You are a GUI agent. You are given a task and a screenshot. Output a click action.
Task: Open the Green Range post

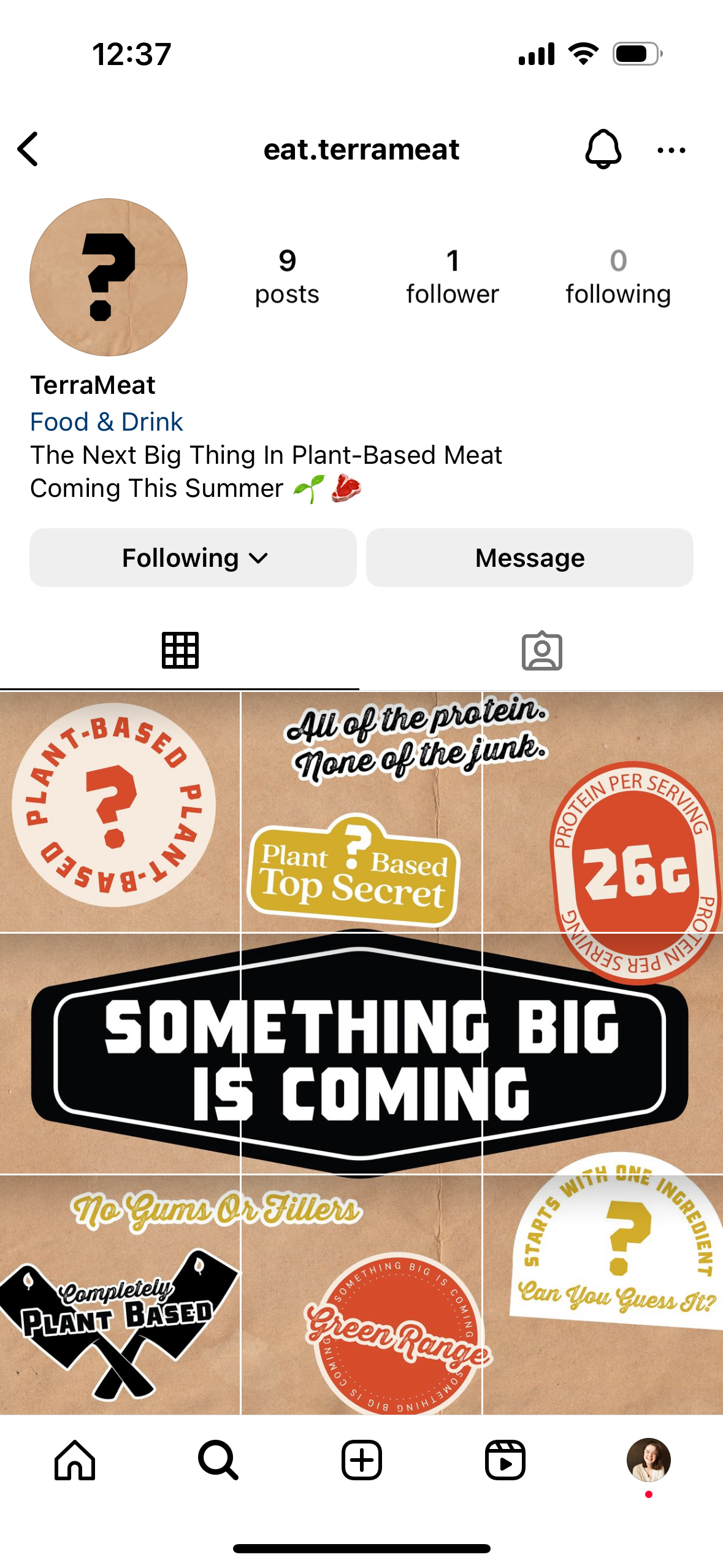361,1294
